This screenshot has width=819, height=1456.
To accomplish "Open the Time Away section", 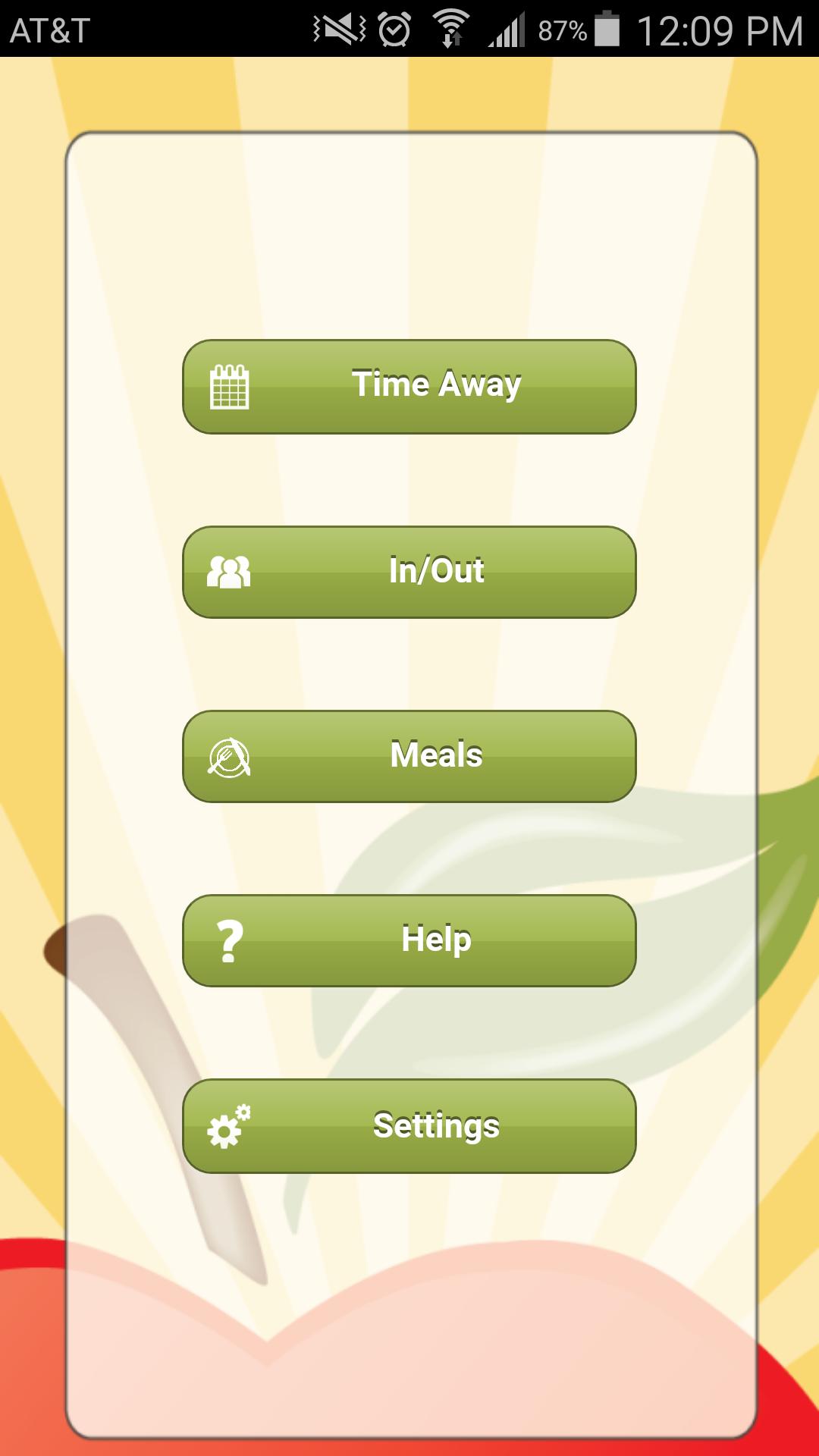I will click(x=409, y=387).
